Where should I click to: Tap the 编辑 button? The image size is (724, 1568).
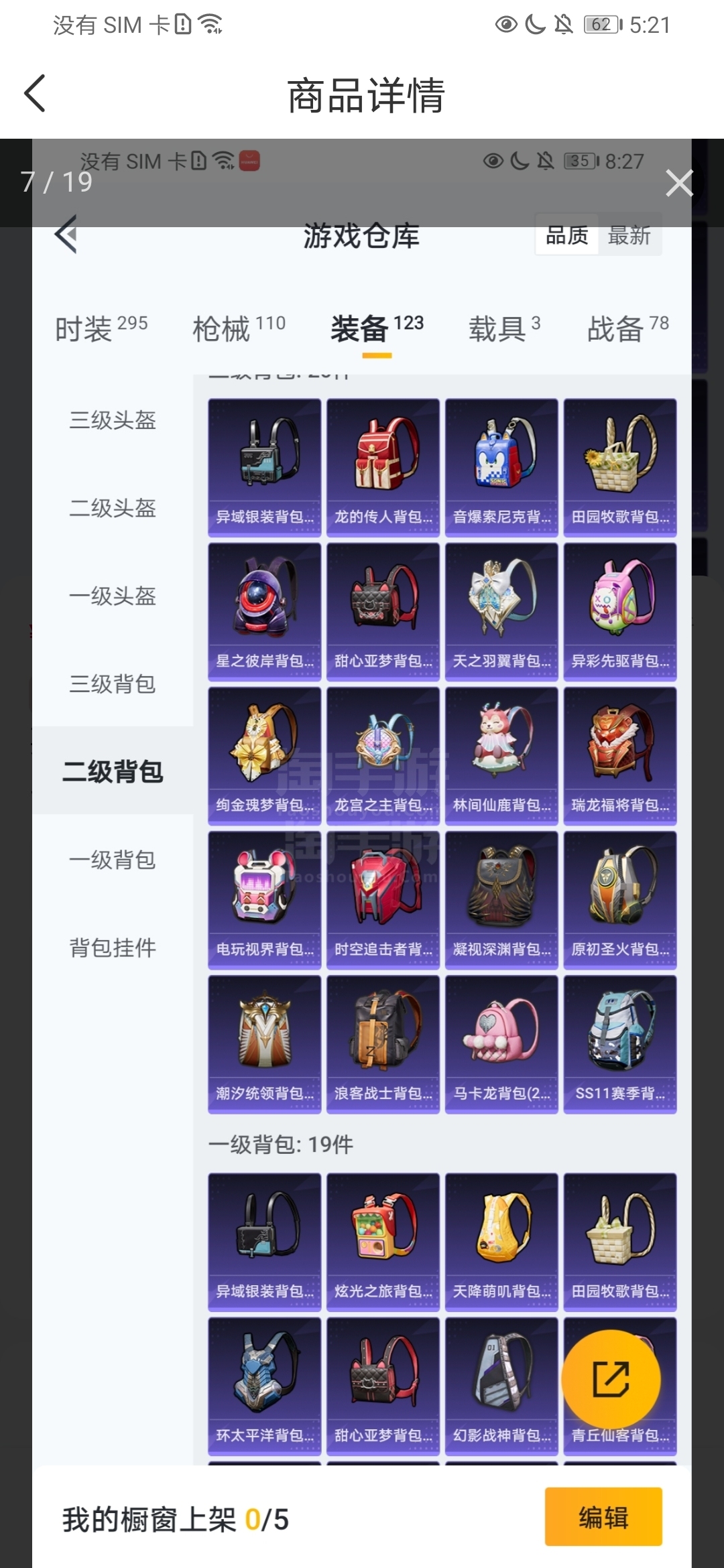[x=603, y=1517]
